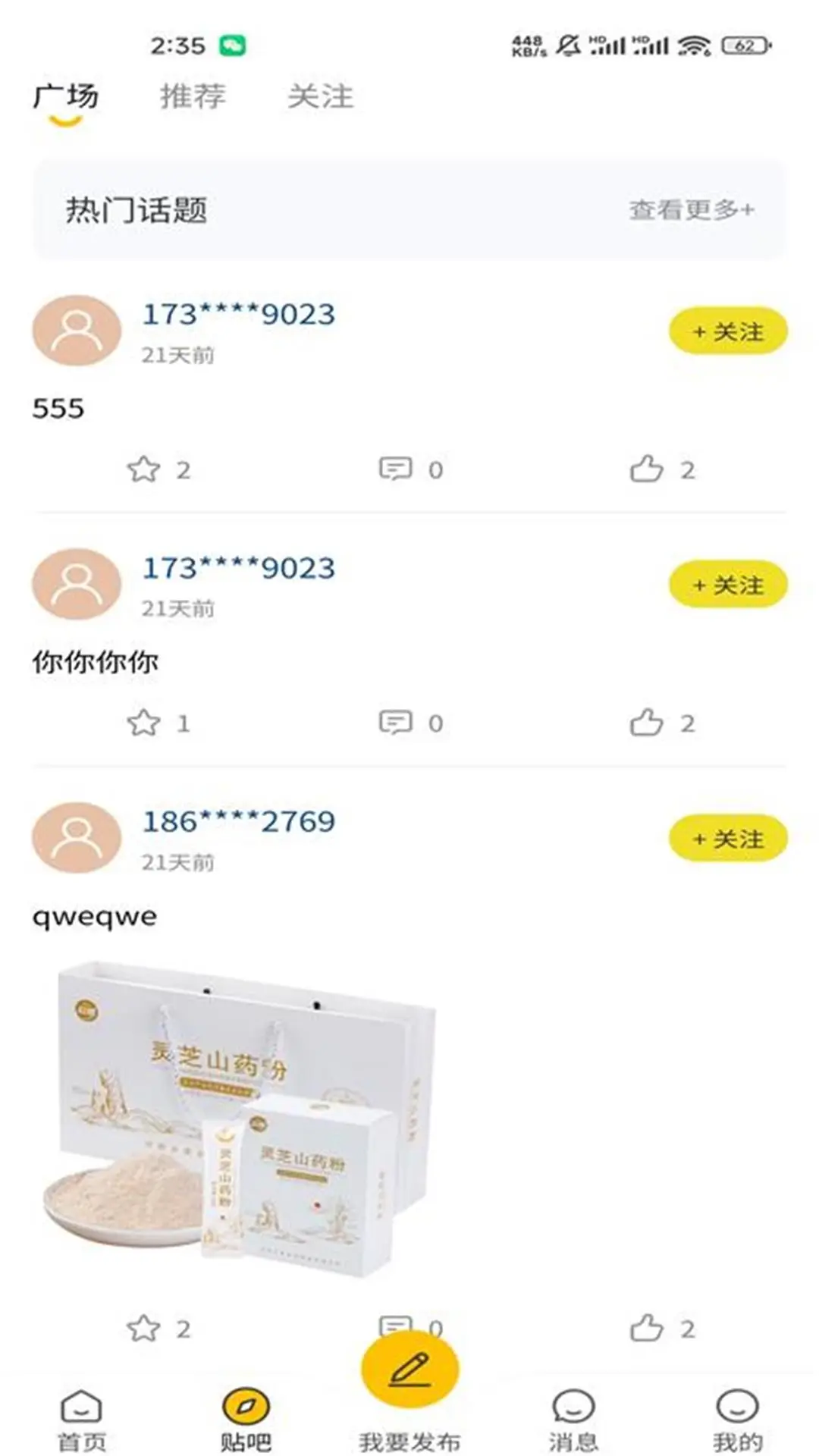Open comments on the 你你你你 post

[x=395, y=723]
